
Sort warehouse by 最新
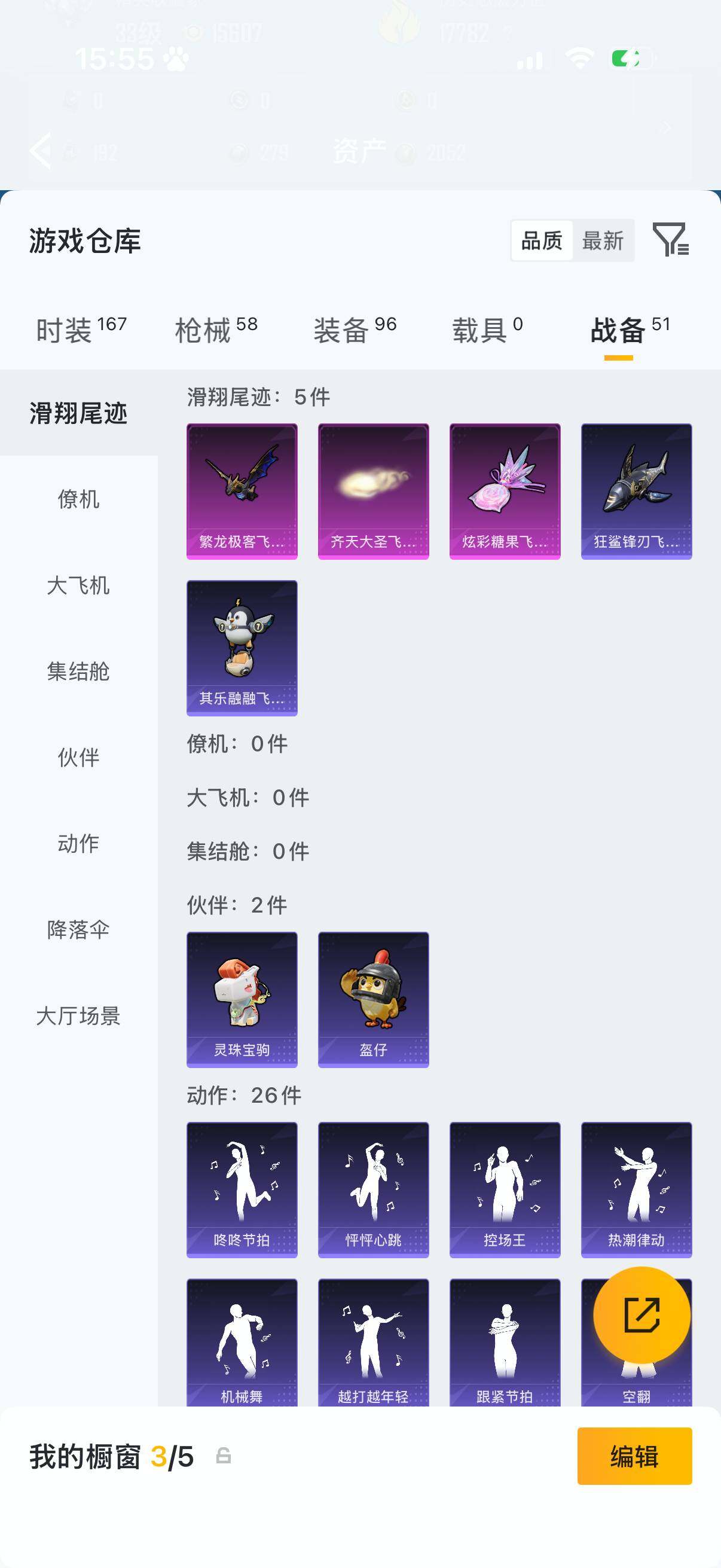[603, 240]
